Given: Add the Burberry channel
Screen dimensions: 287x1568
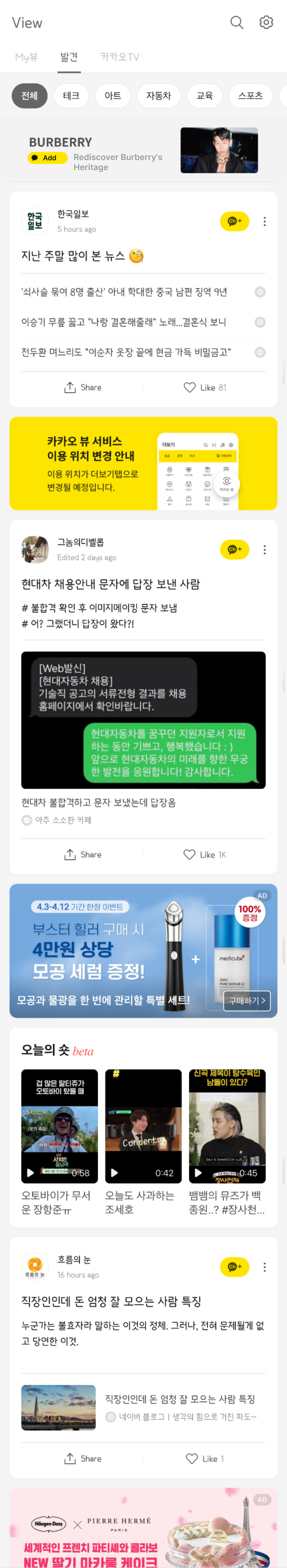Looking at the screenshot, I should tap(47, 158).
